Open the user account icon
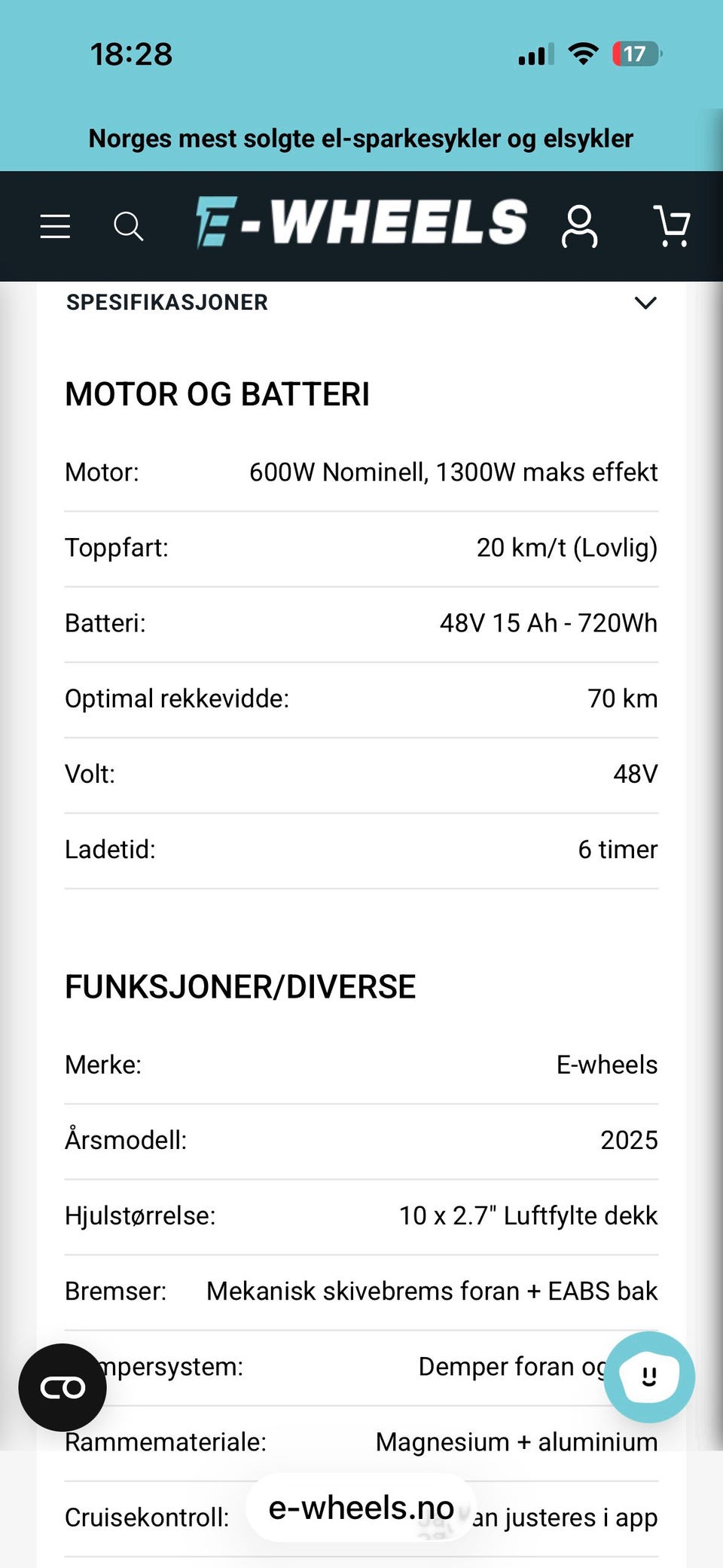Screen dimensions: 723x1568 579,226
